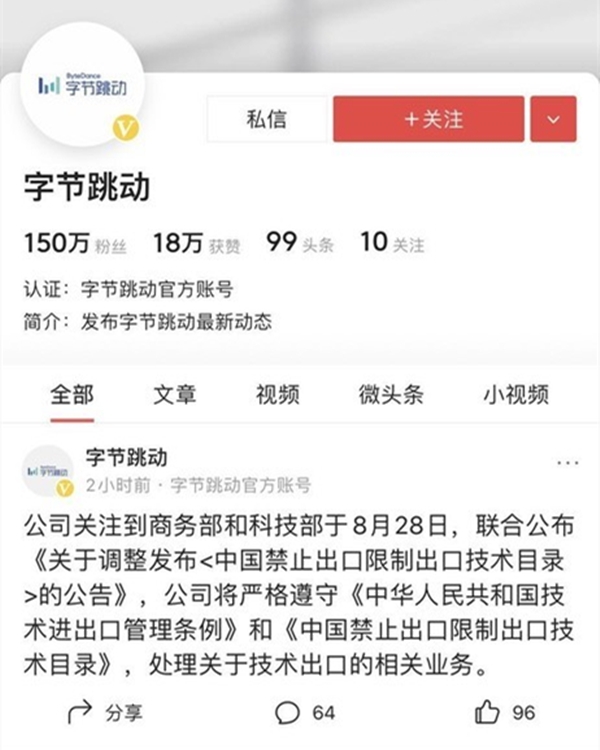
Task: Select the 微头条 tab
Action: pyautogui.click(x=391, y=394)
